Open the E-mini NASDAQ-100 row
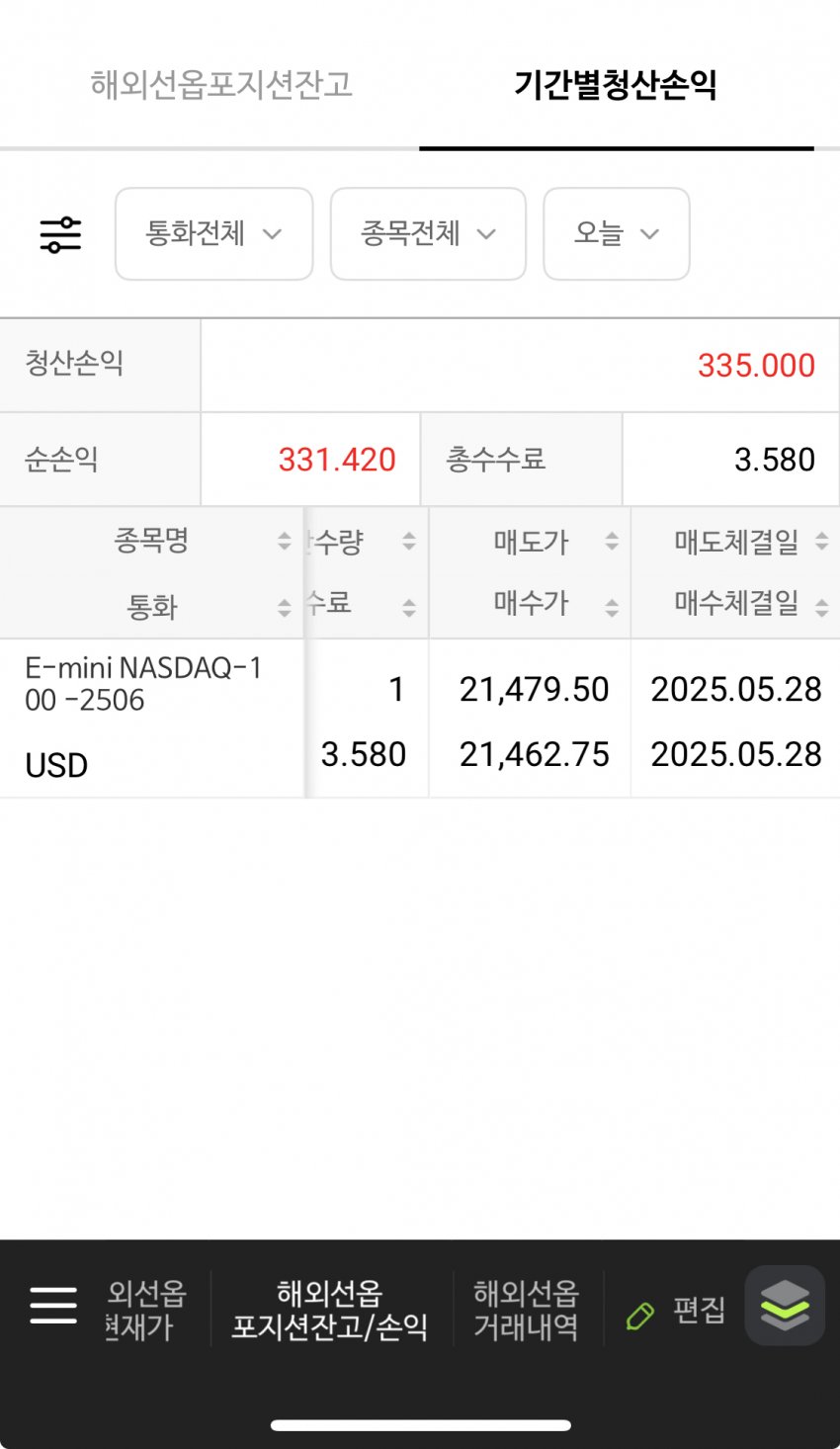This screenshot has height=1449, width=840. (420, 719)
